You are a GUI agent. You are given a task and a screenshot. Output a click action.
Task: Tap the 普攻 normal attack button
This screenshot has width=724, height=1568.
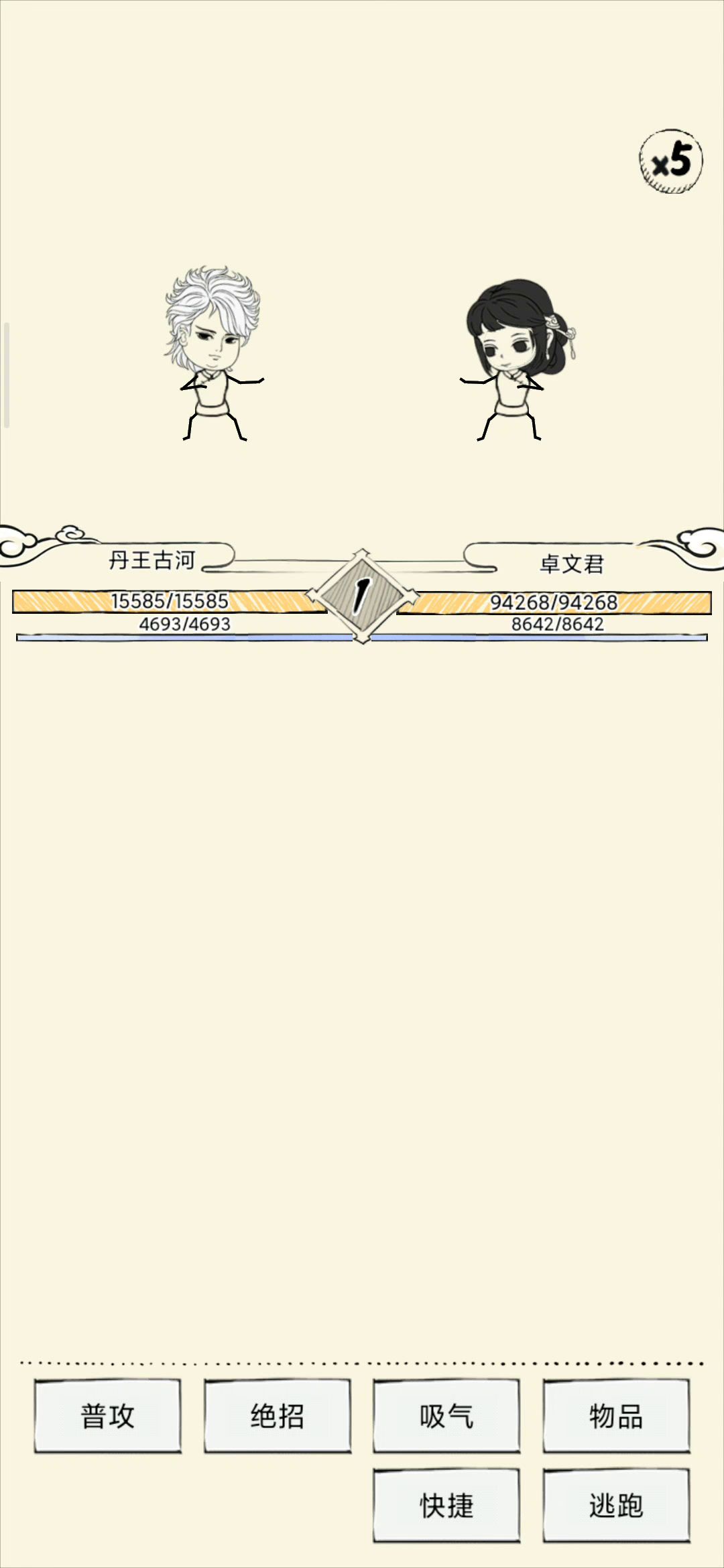click(108, 1416)
